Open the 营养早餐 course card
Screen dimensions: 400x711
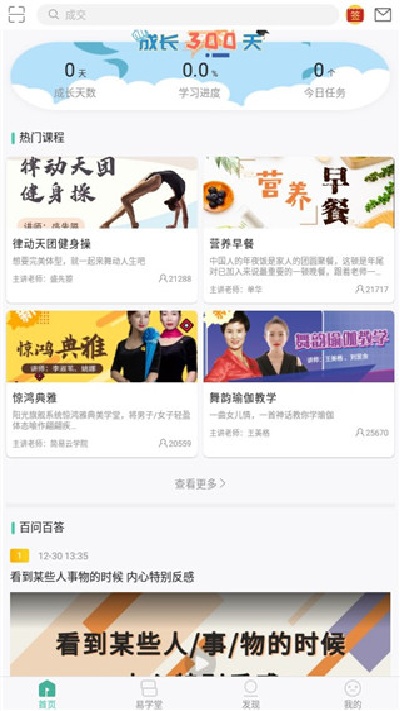(x=299, y=229)
